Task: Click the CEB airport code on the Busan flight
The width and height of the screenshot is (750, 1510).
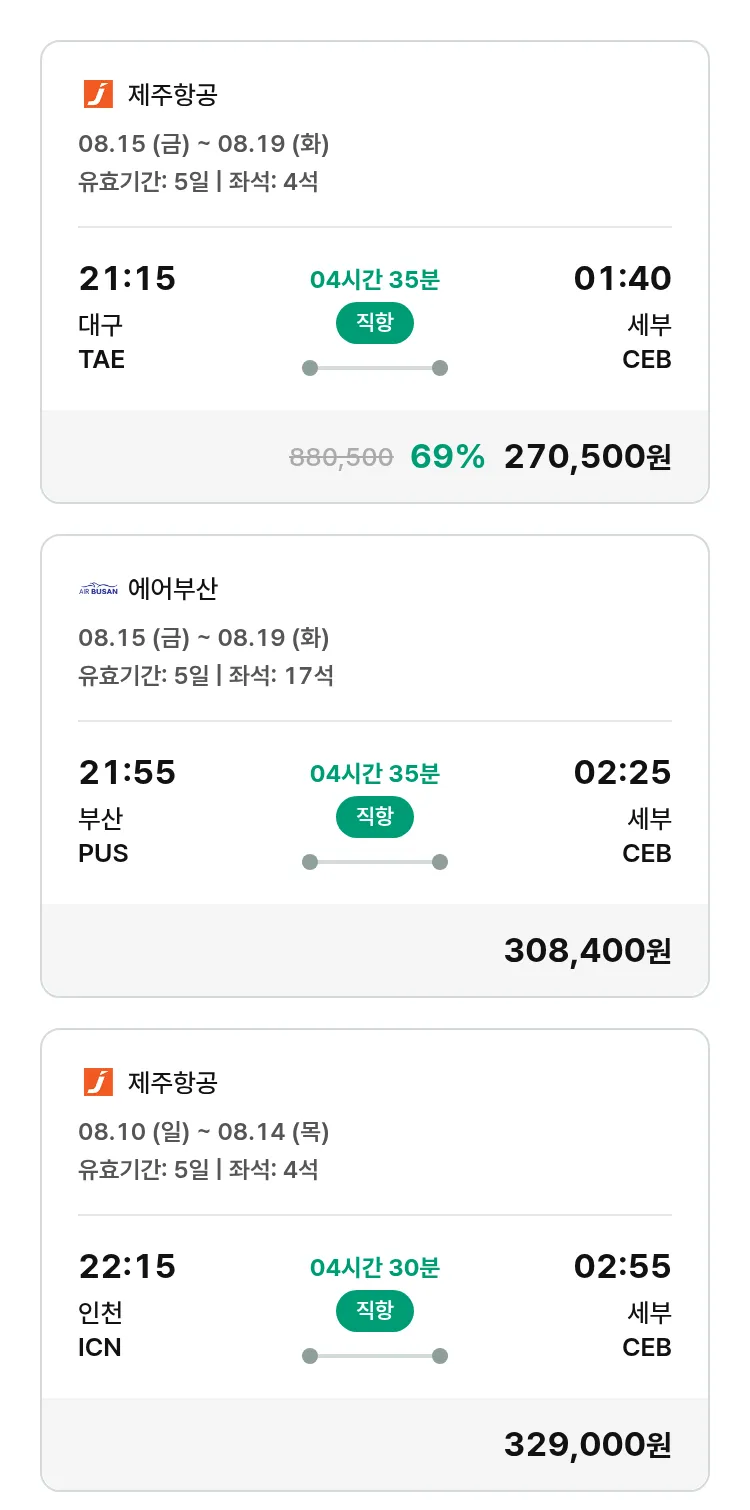Action: coord(646,852)
